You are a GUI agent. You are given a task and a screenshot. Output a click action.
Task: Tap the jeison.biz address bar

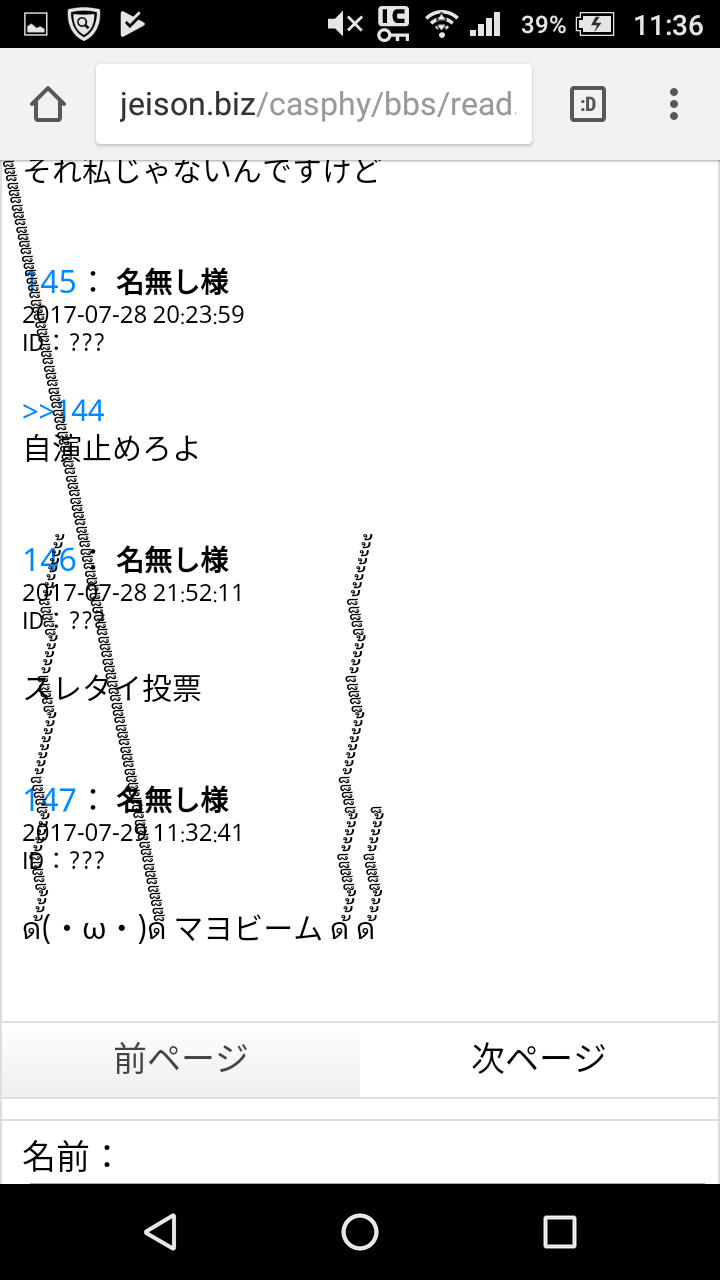click(314, 104)
